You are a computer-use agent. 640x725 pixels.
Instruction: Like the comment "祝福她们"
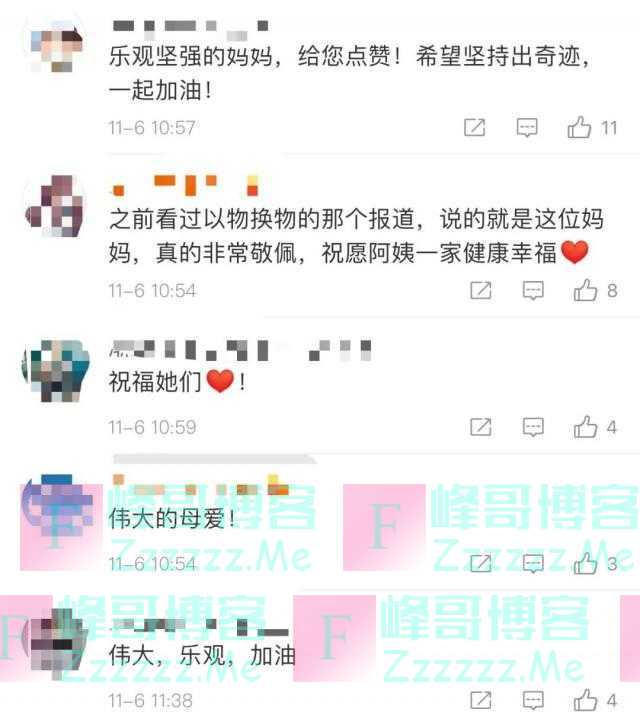tap(585, 427)
